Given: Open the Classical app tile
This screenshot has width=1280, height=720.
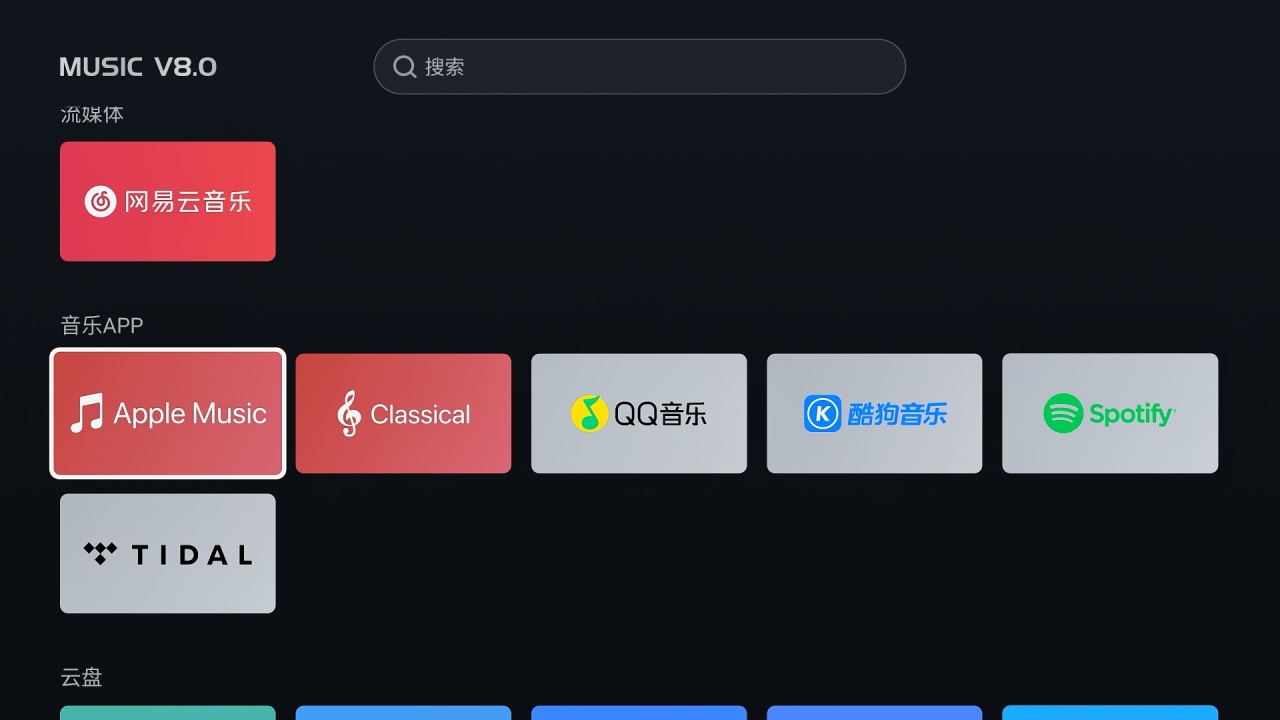Looking at the screenshot, I should click(403, 413).
